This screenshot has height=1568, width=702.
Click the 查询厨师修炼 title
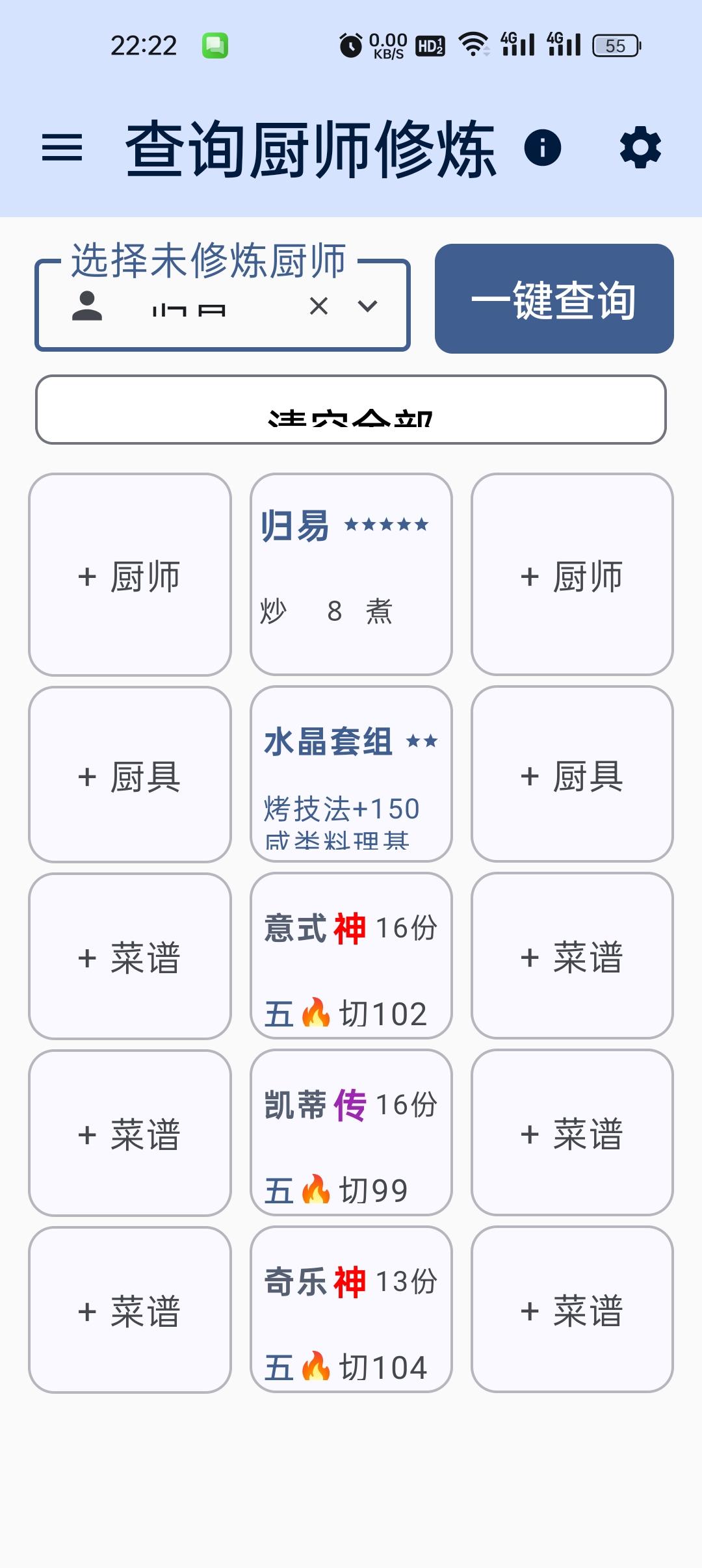click(x=309, y=151)
